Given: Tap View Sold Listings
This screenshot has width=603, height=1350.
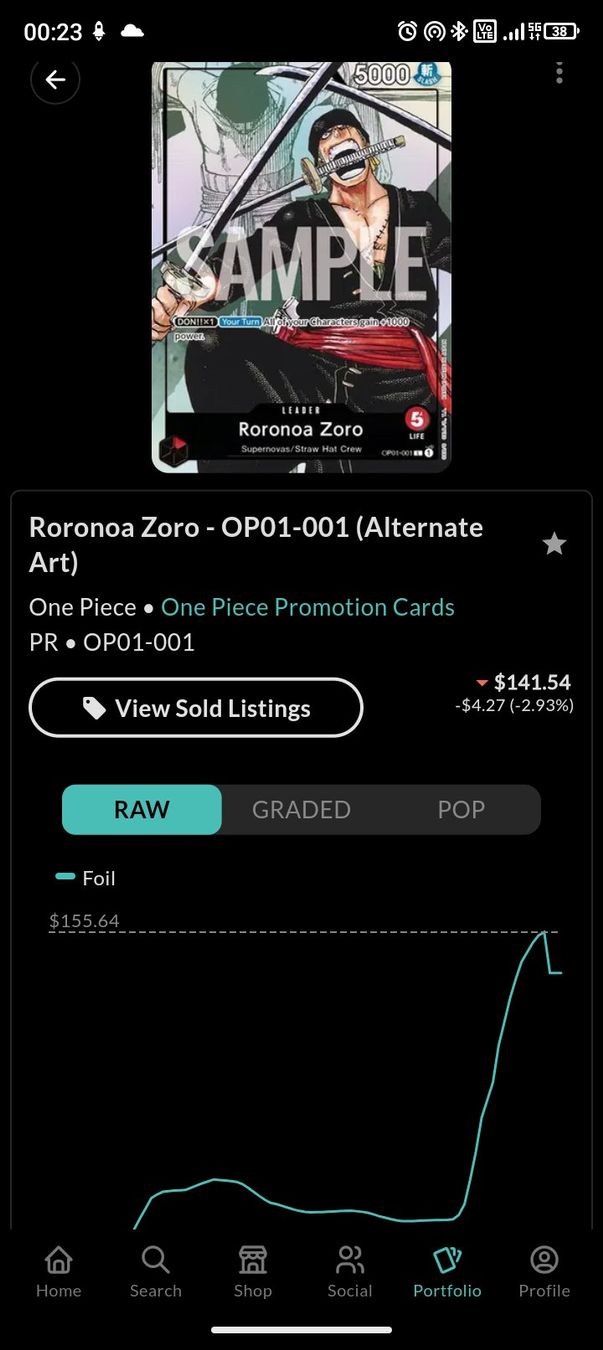Looking at the screenshot, I should click(x=196, y=708).
